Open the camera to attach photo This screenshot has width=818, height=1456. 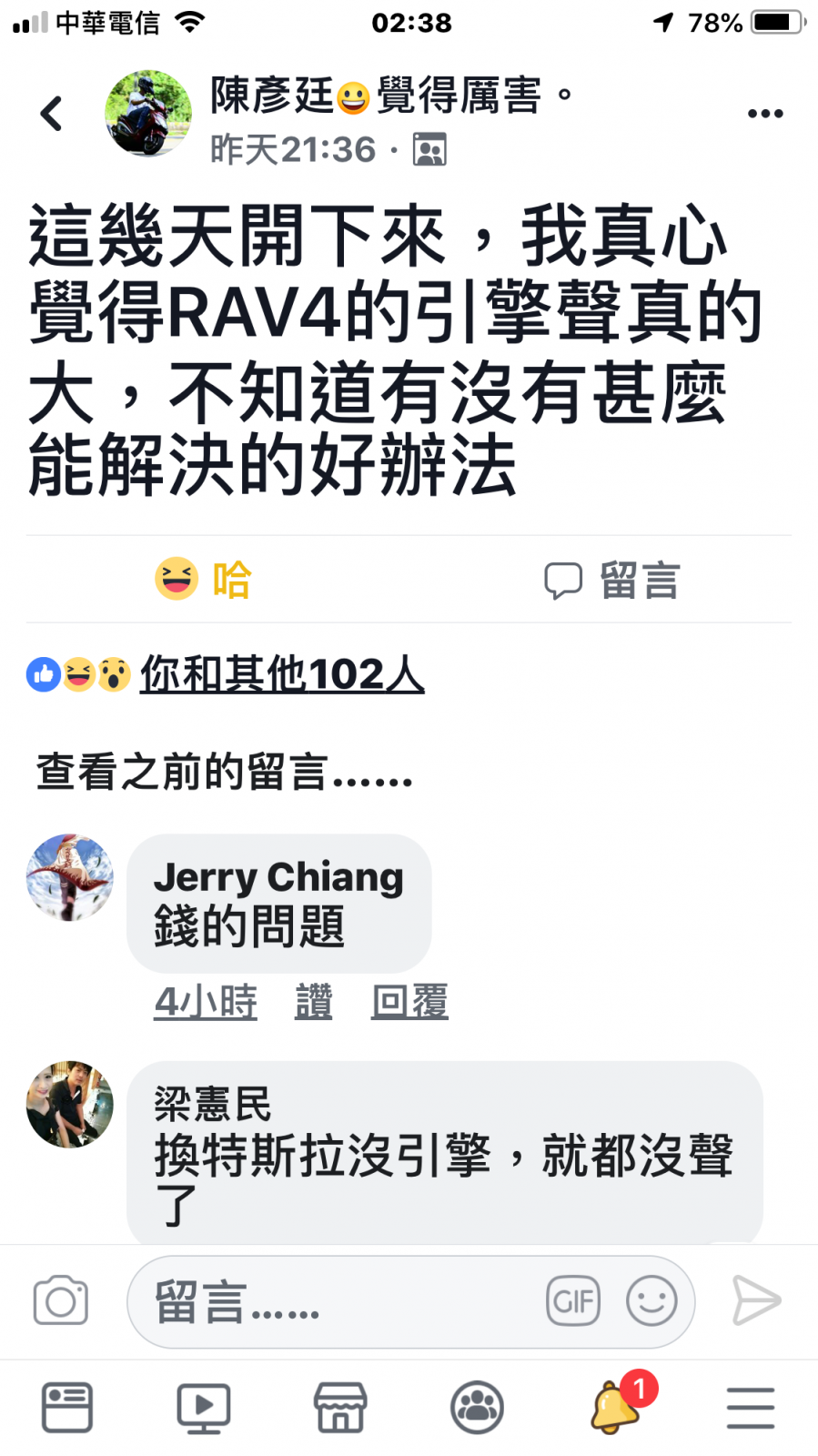tap(61, 1300)
